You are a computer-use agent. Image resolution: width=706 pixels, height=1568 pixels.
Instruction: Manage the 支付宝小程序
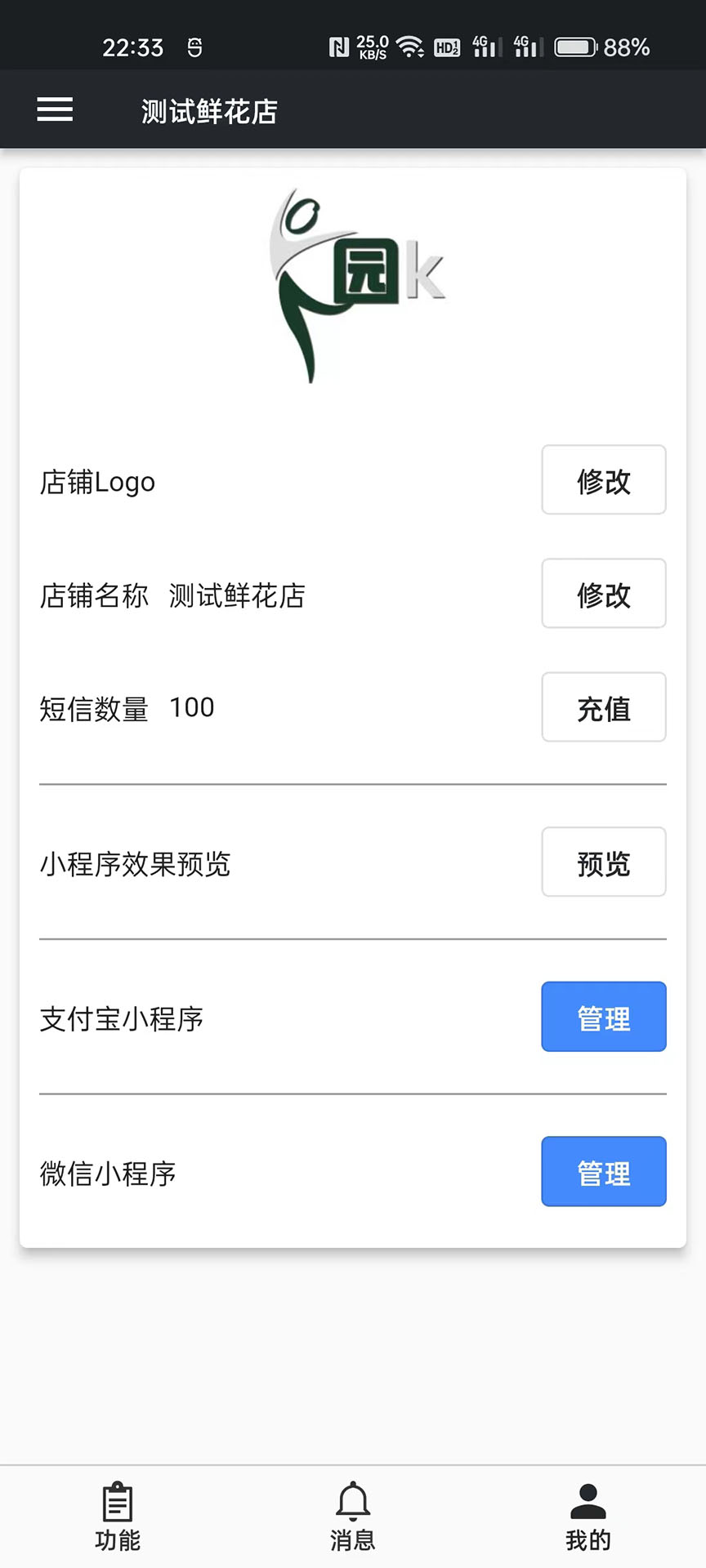pyautogui.click(x=603, y=1017)
